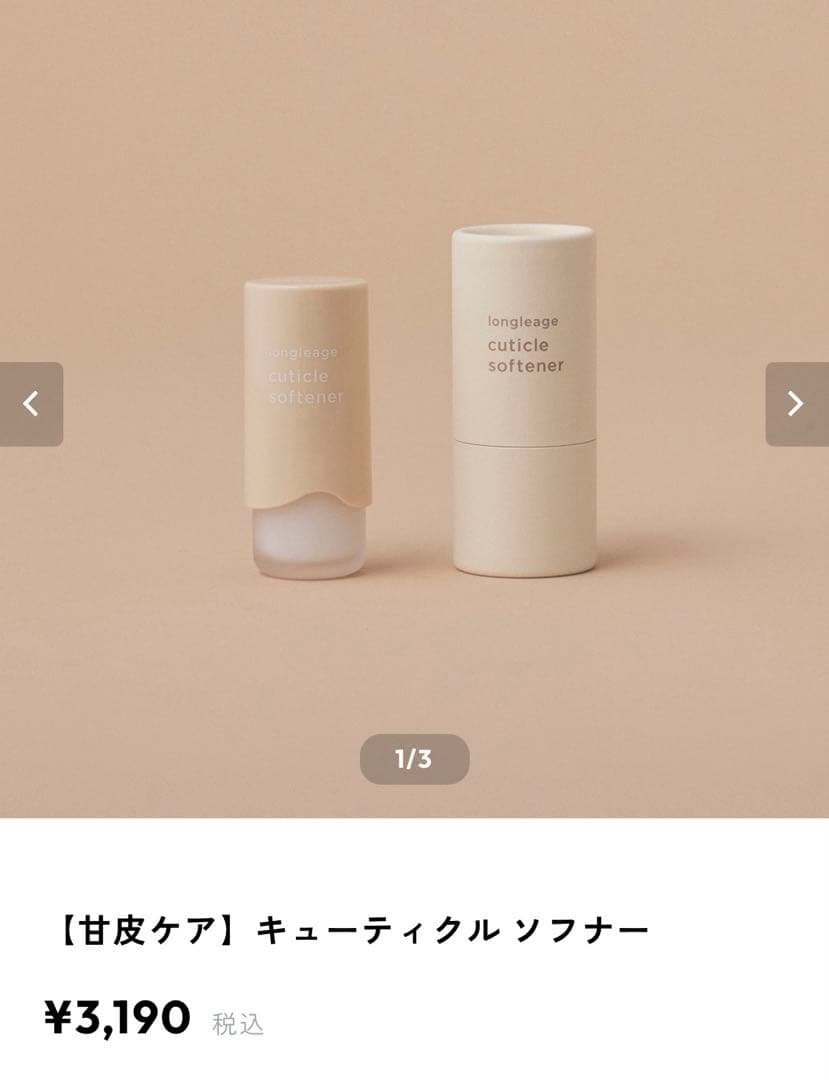Collapse back using the left arrow control
The width and height of the screenshot is (829, 1080).
coord(29,405)
